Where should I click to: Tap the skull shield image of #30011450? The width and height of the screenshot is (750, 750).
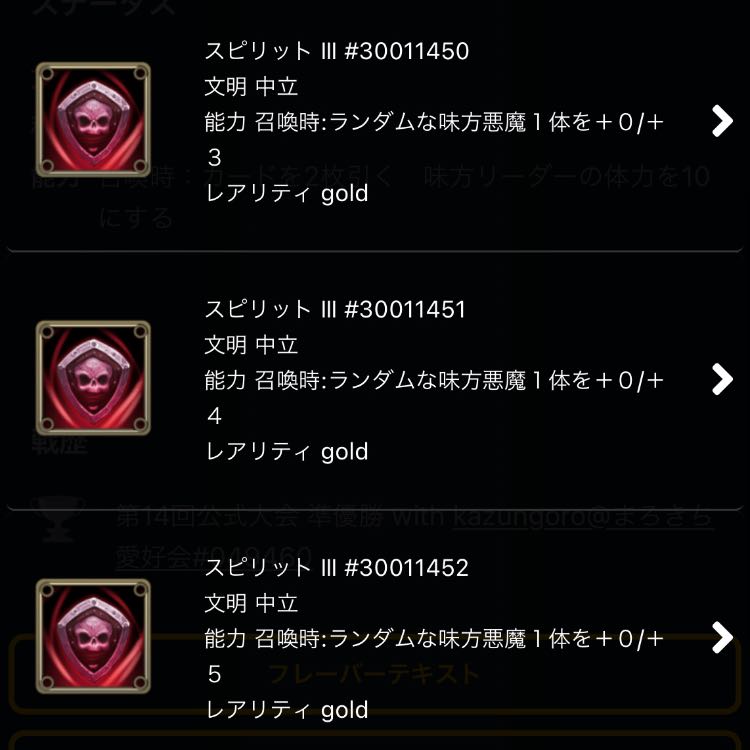[93, 120]
